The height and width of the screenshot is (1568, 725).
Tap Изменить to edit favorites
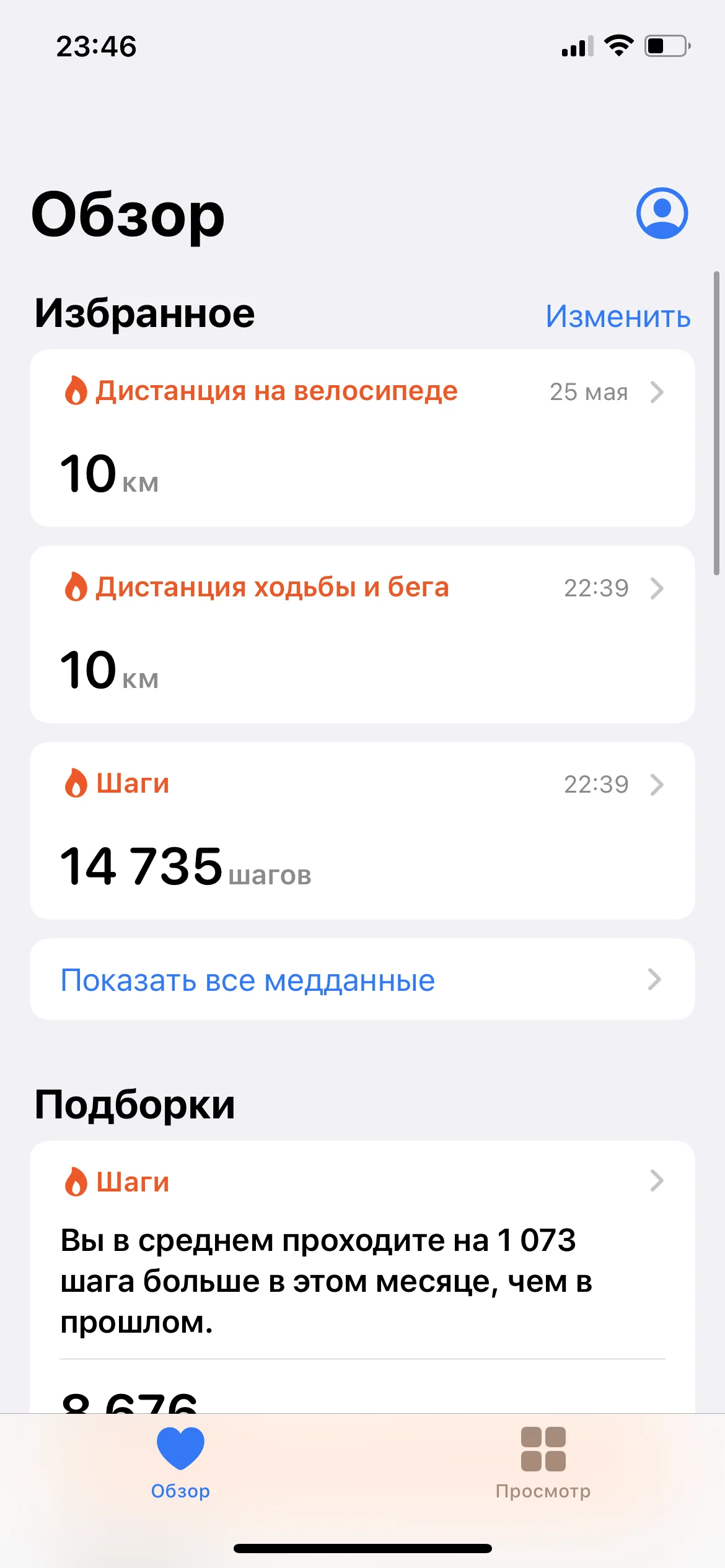point(618,316)
